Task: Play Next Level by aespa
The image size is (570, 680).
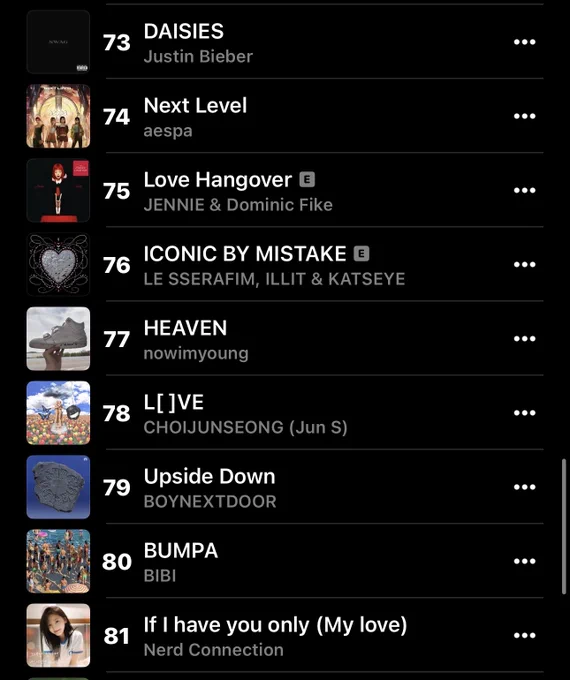Action: coord(284,116)
